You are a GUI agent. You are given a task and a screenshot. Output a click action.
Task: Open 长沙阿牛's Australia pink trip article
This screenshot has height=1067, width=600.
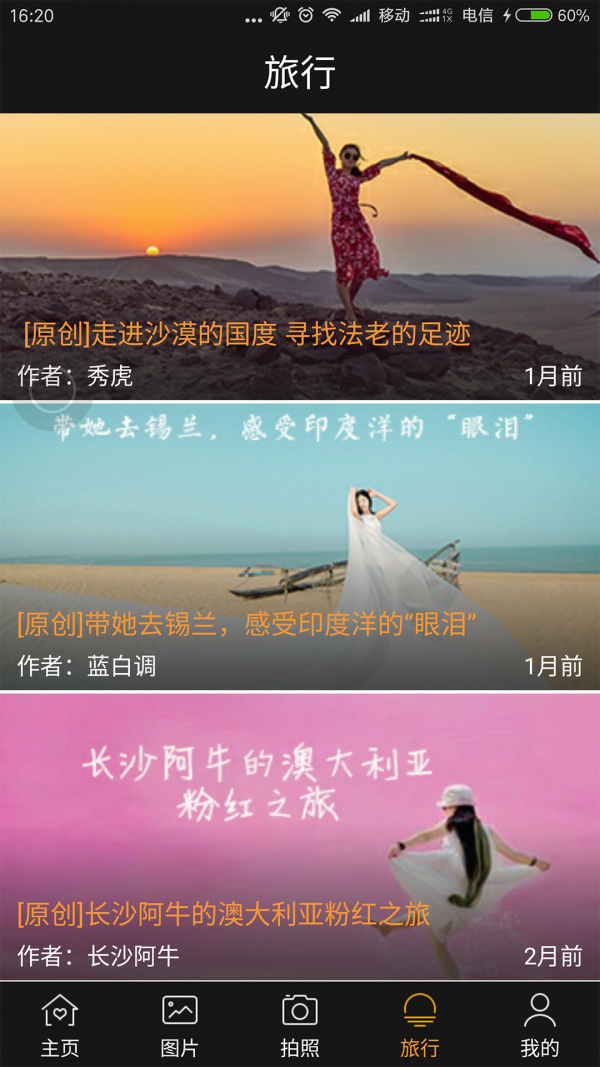coord(300,836)
